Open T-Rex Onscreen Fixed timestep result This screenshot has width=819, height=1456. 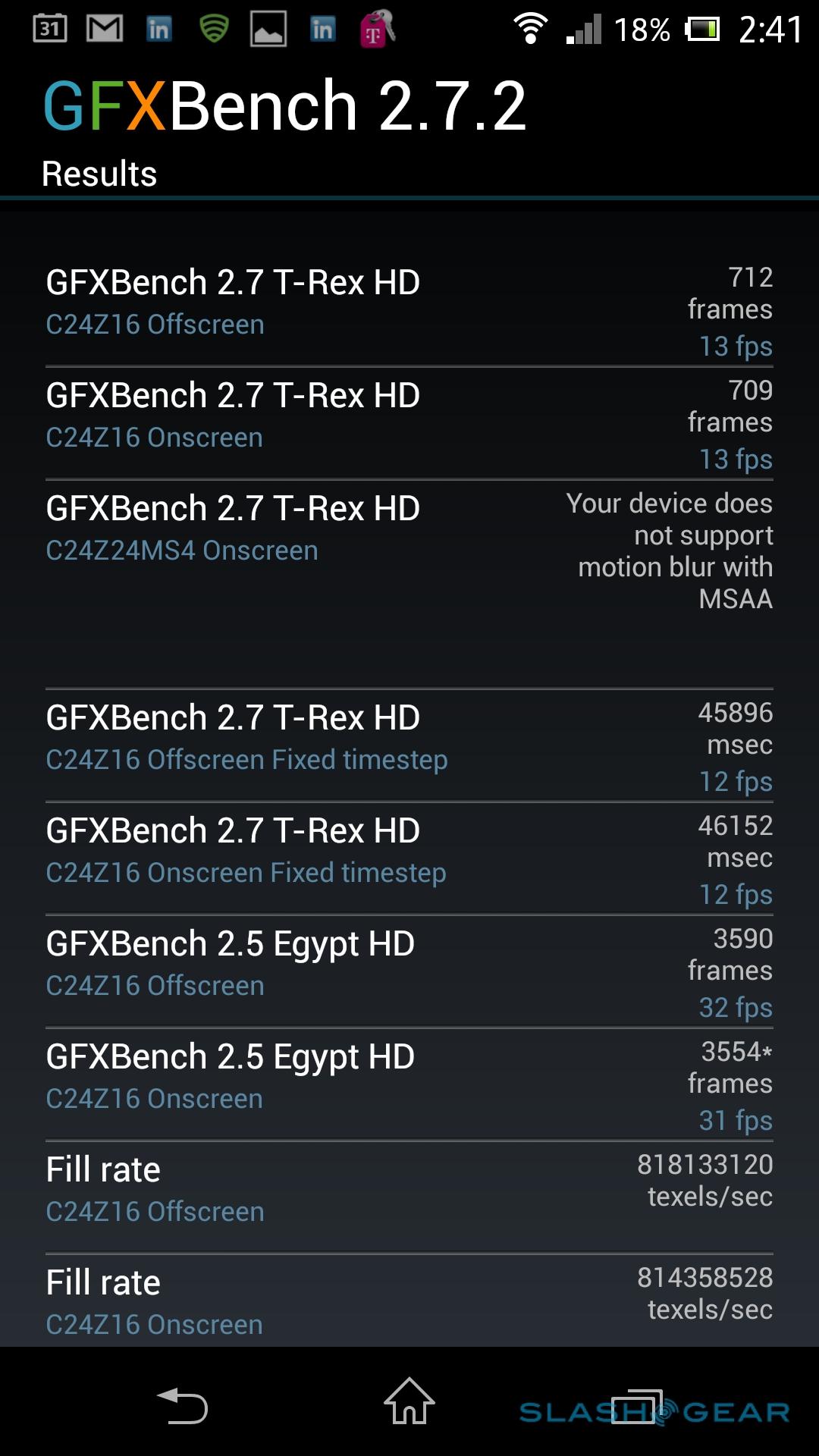(409, 858)
